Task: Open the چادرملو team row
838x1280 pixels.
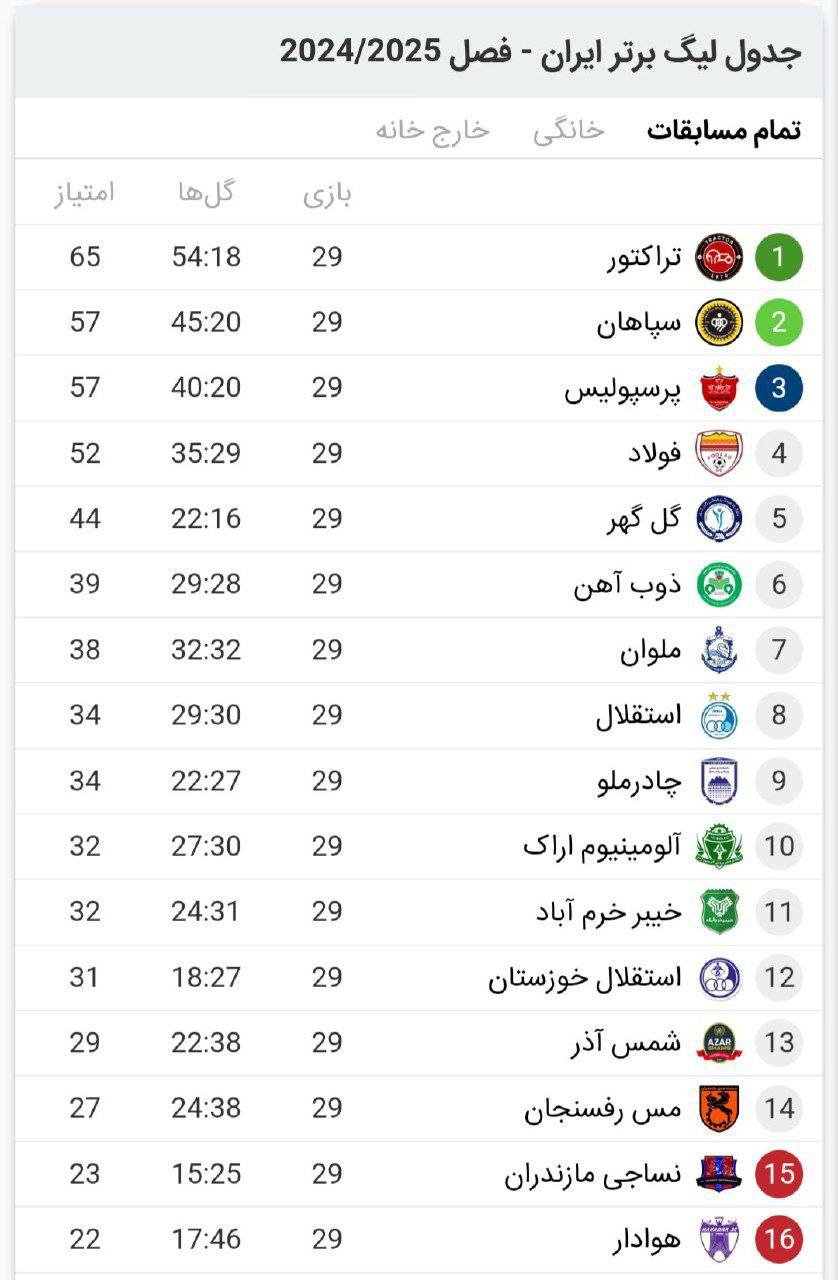Action: tap(638, 781)
